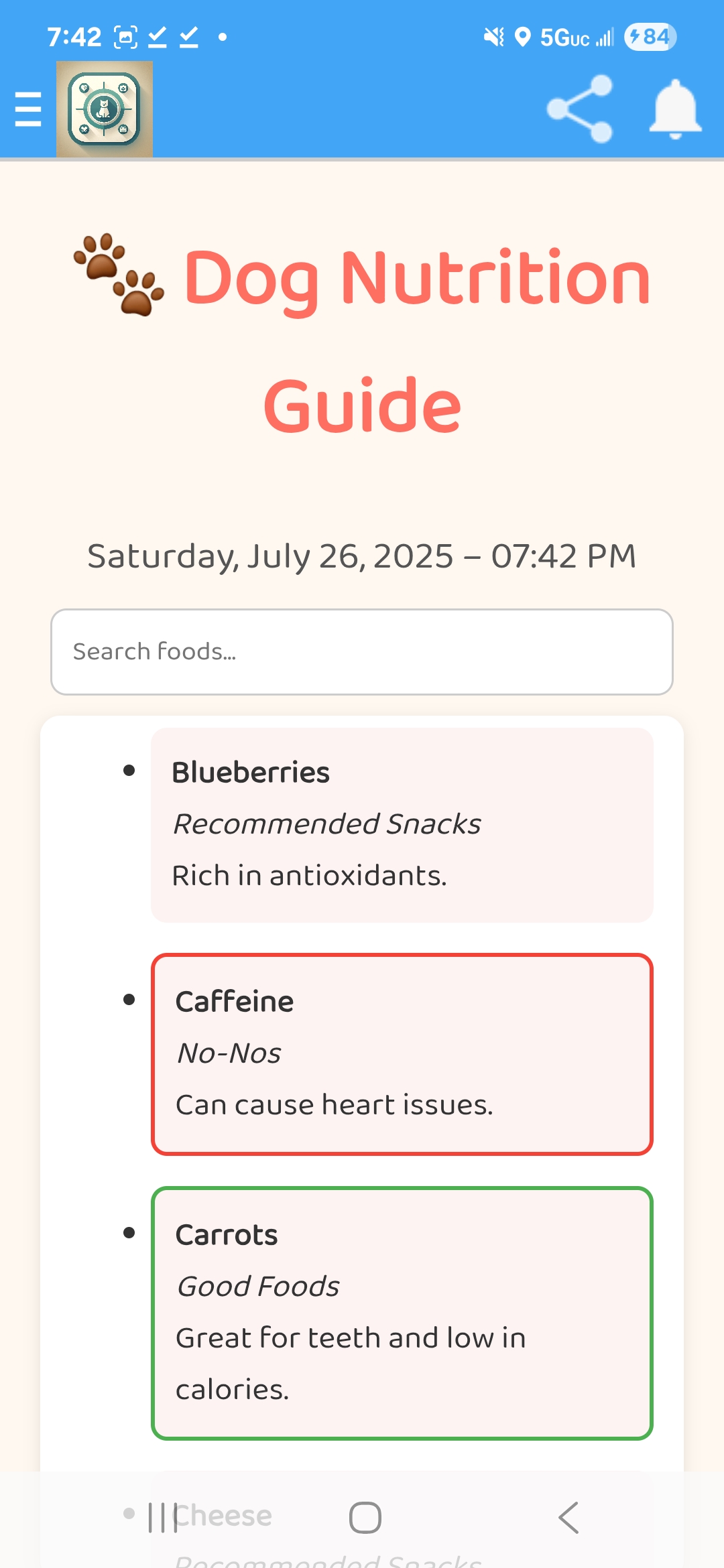Navigate back with the system back button

tap(568, 1518)
